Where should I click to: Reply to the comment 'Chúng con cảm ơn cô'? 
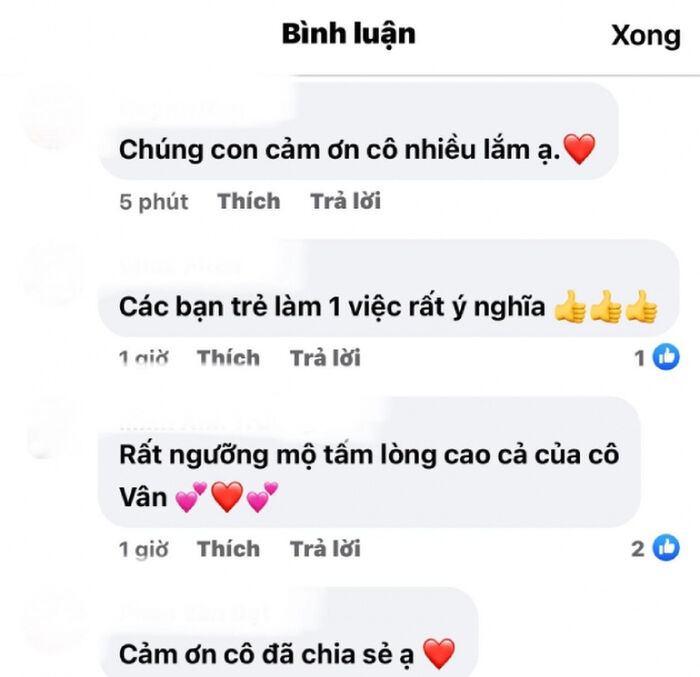pos(345,201)
